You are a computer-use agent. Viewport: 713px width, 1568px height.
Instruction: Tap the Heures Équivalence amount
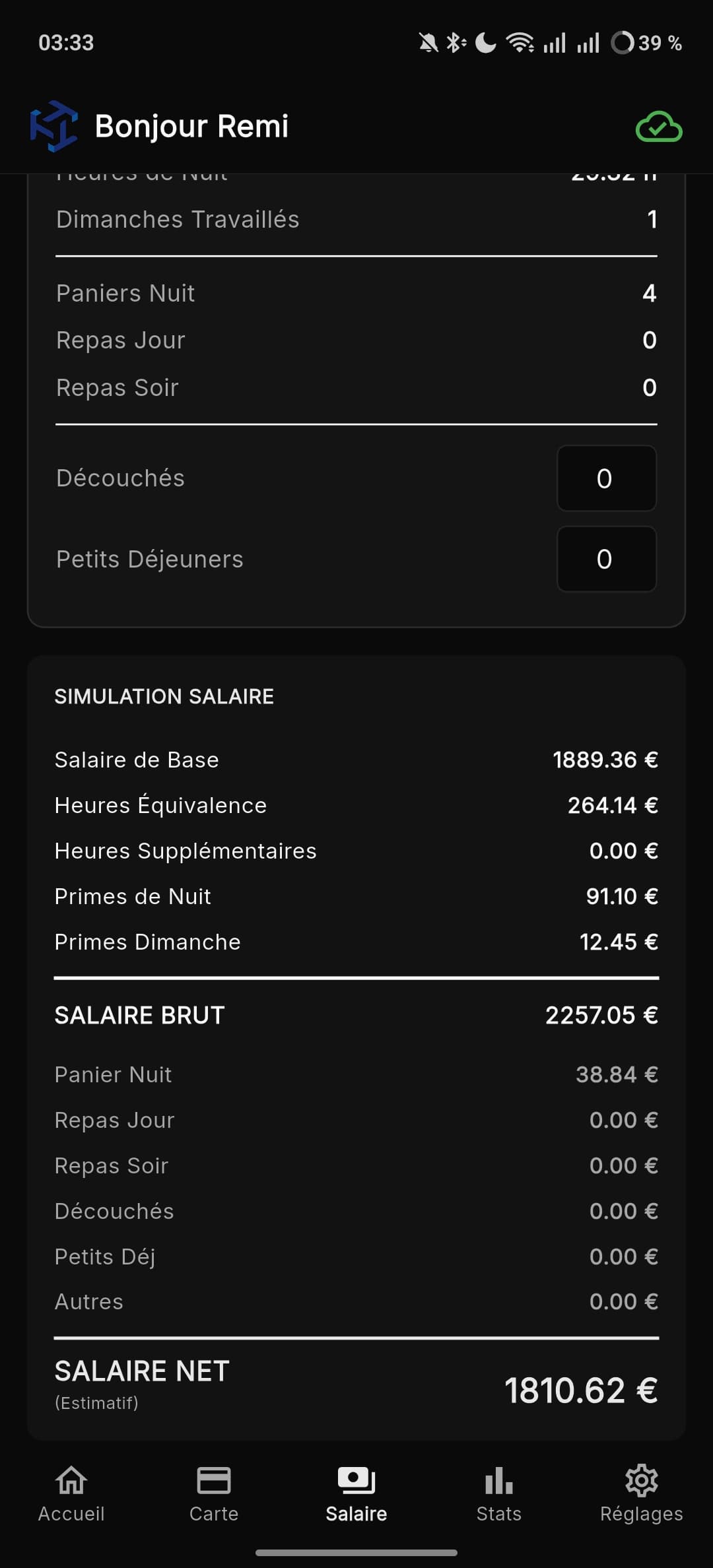coord(611,804)
